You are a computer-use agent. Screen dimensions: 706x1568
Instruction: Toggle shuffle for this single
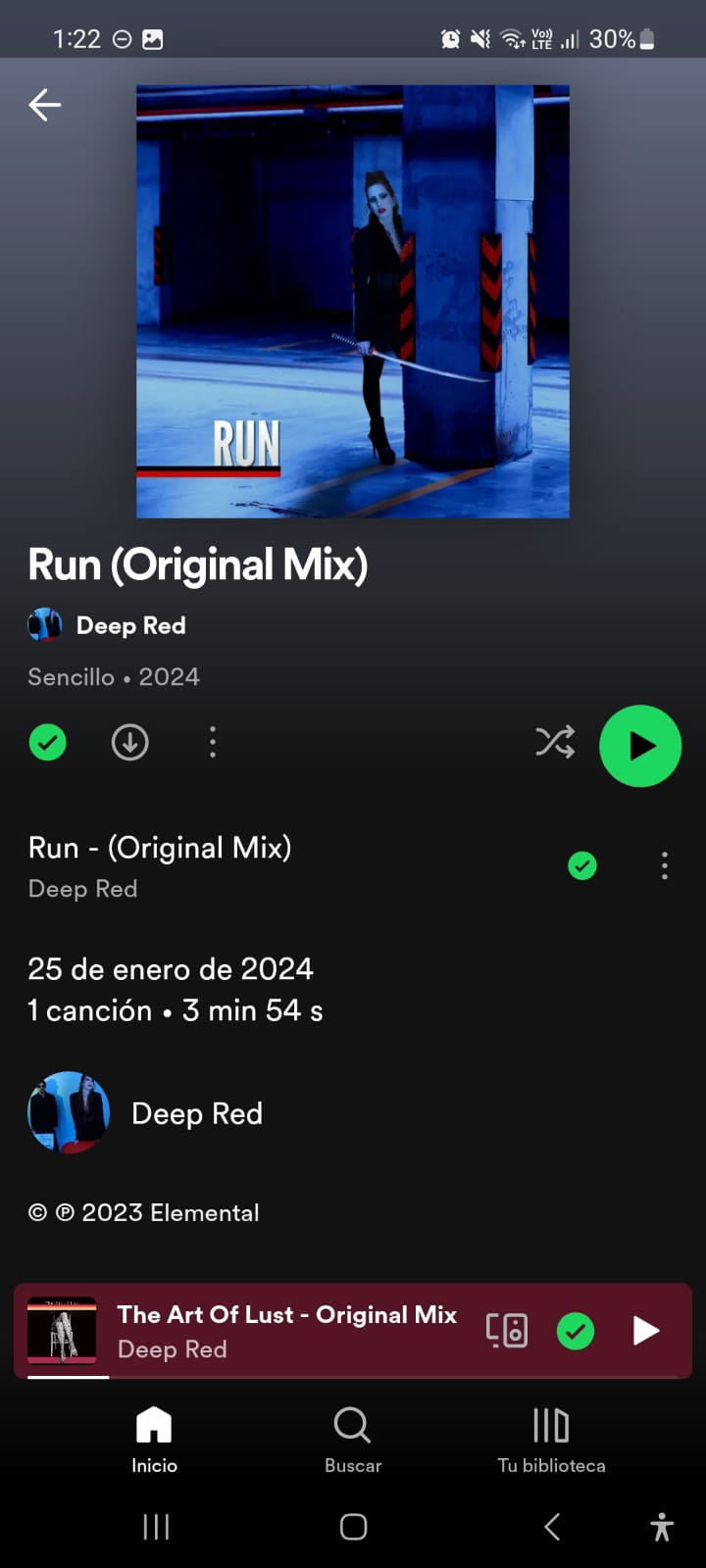click(x=555, y=743)
